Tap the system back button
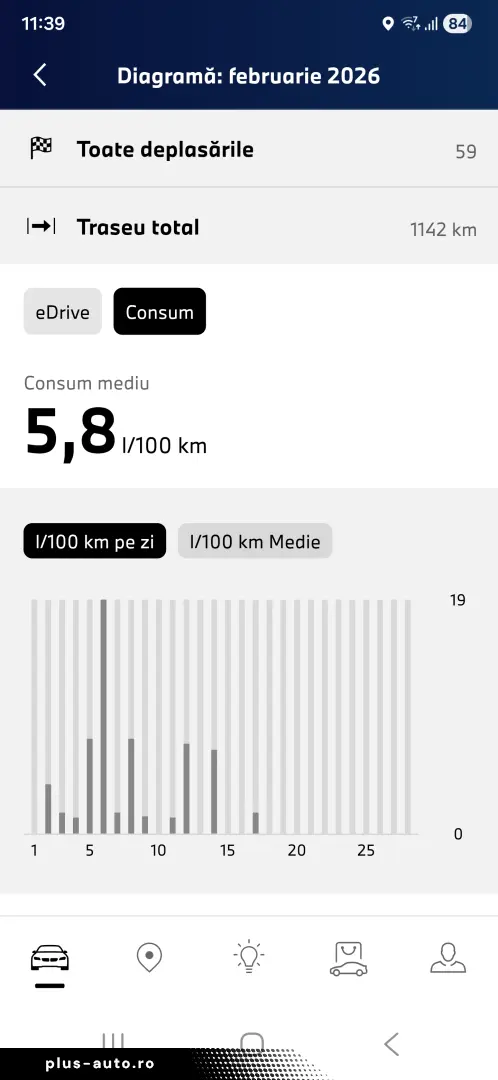The width and height of the screenshot is (498, 1080). (x=391, y=1044)
